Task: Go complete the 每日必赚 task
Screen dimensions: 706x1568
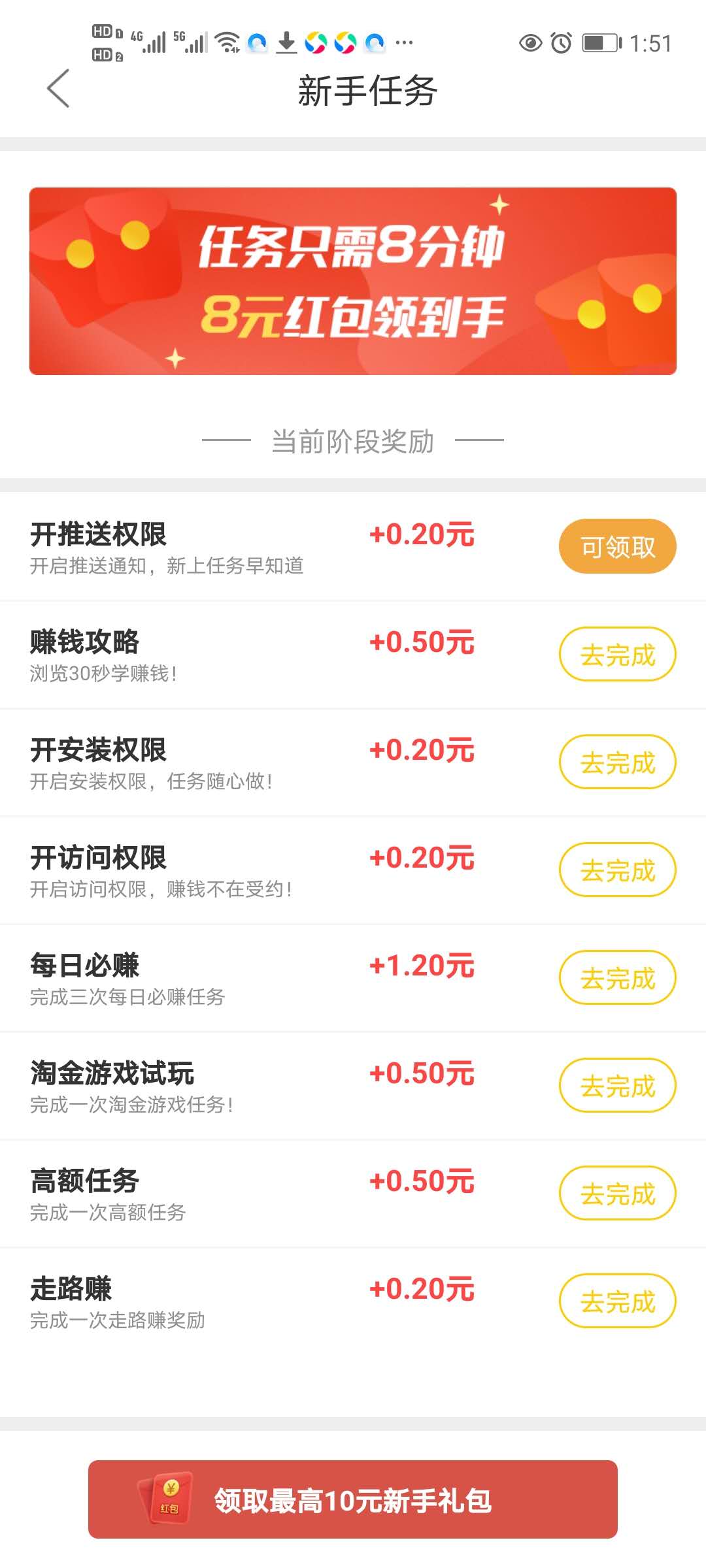Action: [x=617, y=978]
